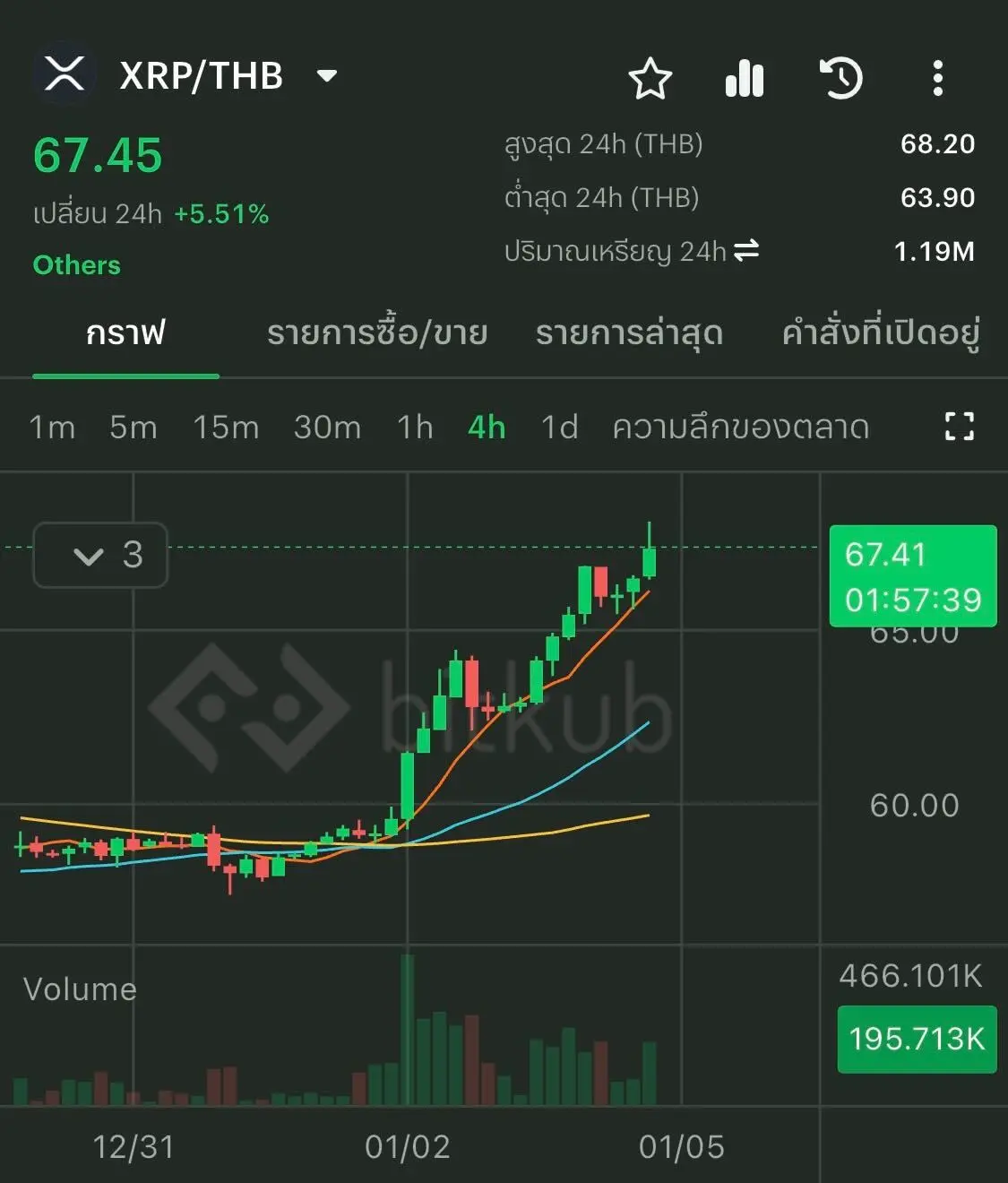Open the คำสั่งที่เปิดอยู่ orders tab
This screenshot has width=1008, height=1183.
click(x=881, y=333)
